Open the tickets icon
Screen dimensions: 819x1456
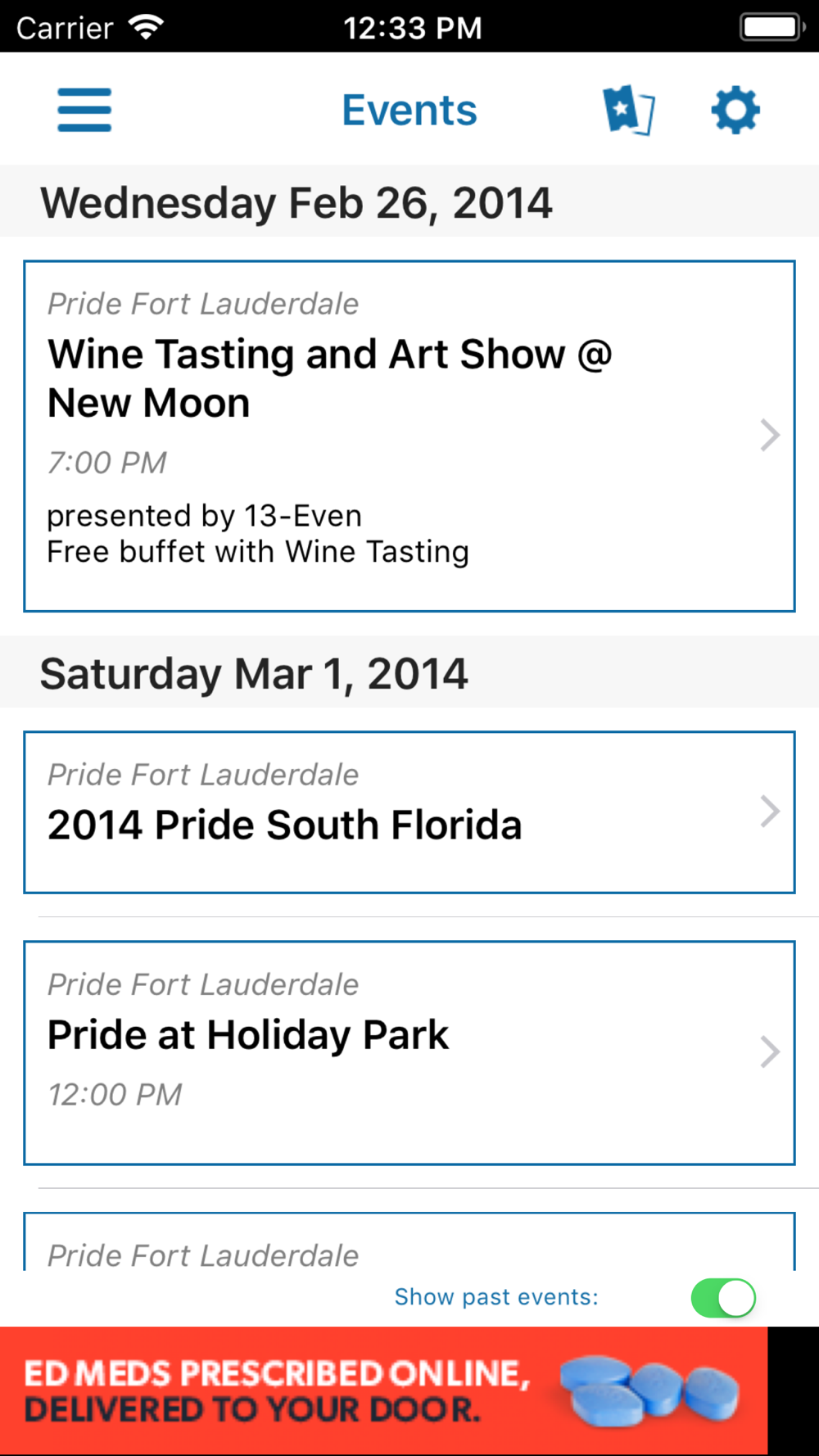click(628, 110)
